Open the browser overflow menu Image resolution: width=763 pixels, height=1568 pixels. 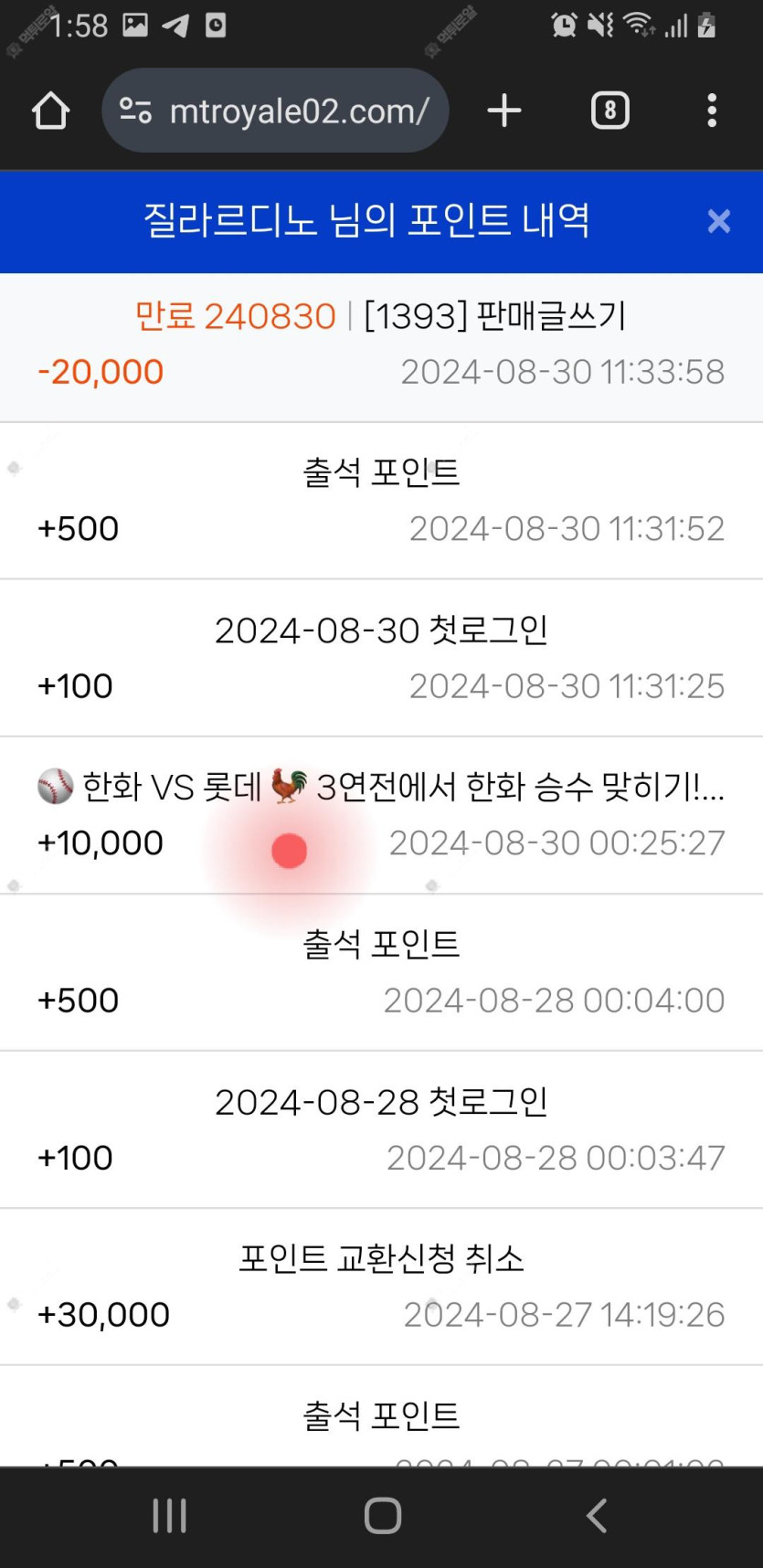(x=711, y=111)
